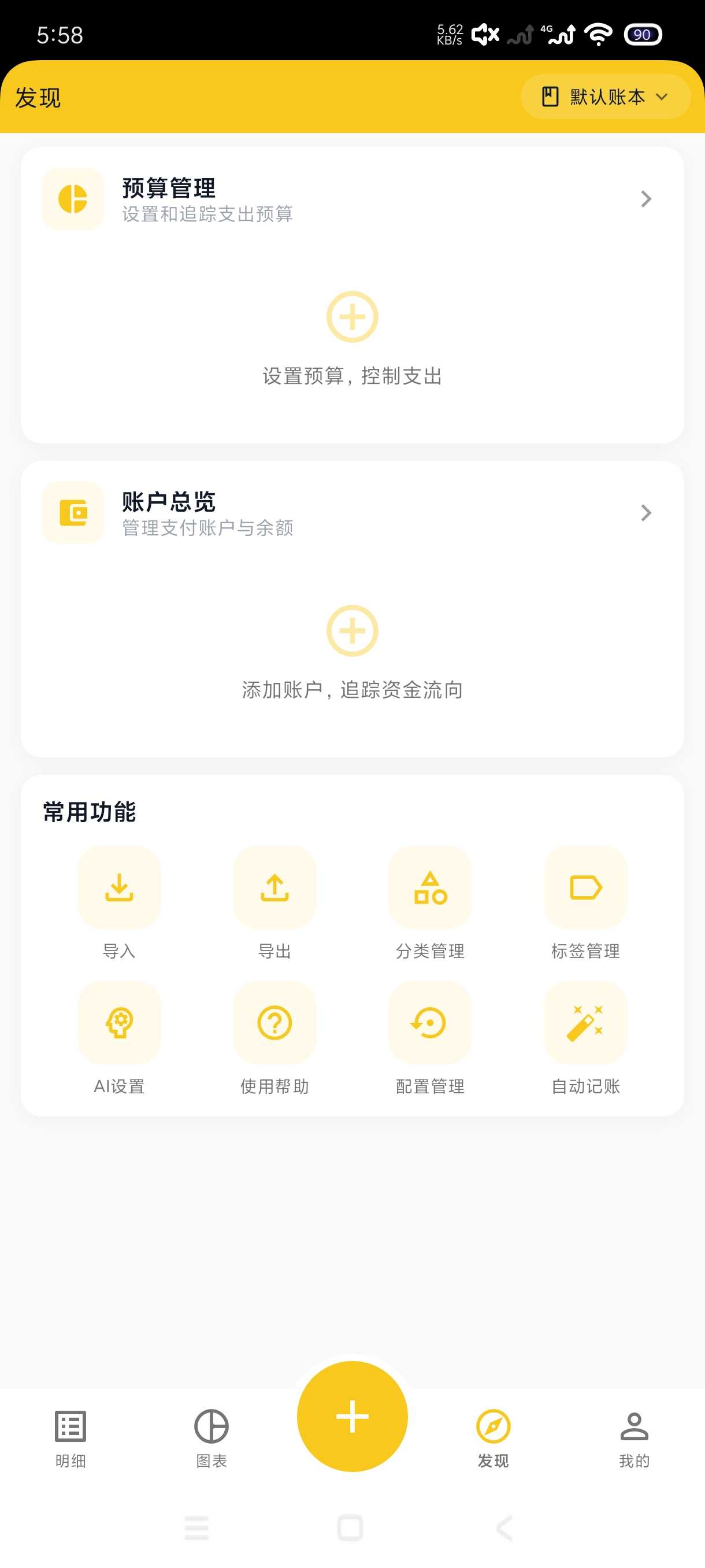
Task: Tap the system back button
Action: point(504,1528)
